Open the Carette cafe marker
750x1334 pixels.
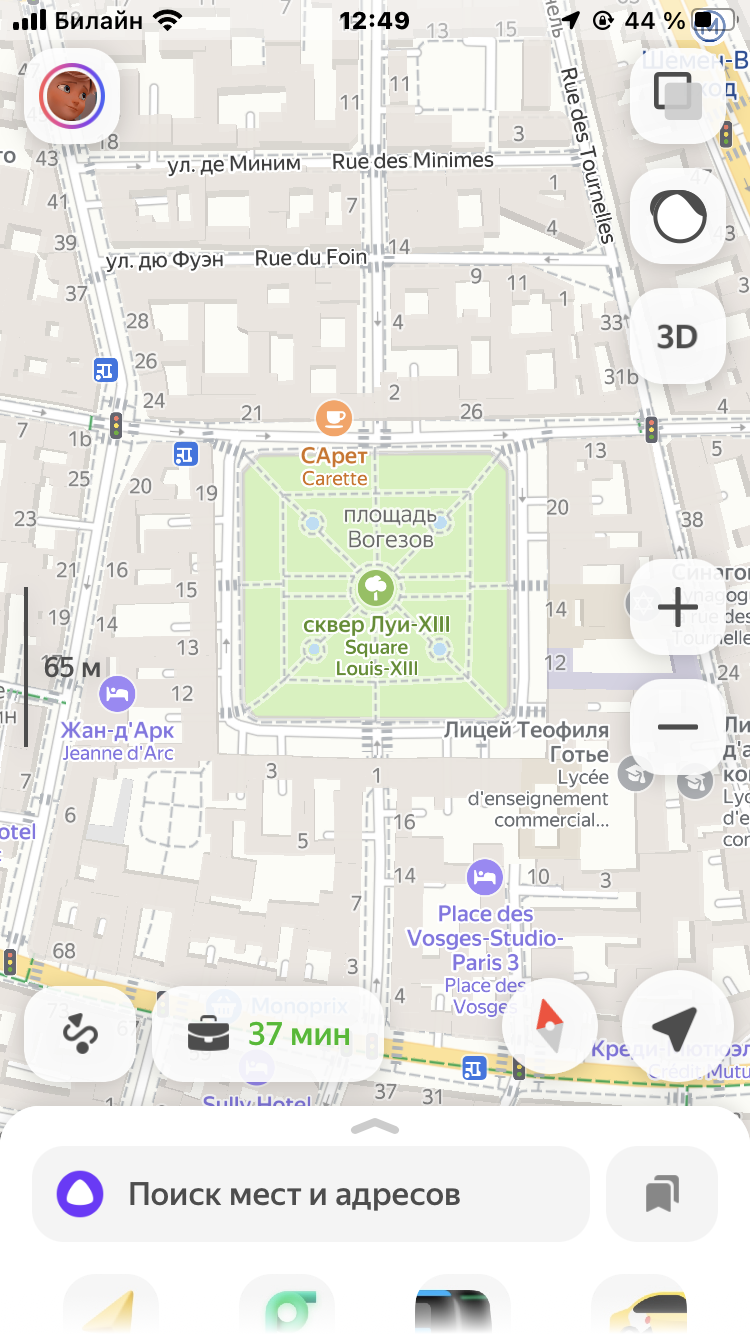point(334,418)
